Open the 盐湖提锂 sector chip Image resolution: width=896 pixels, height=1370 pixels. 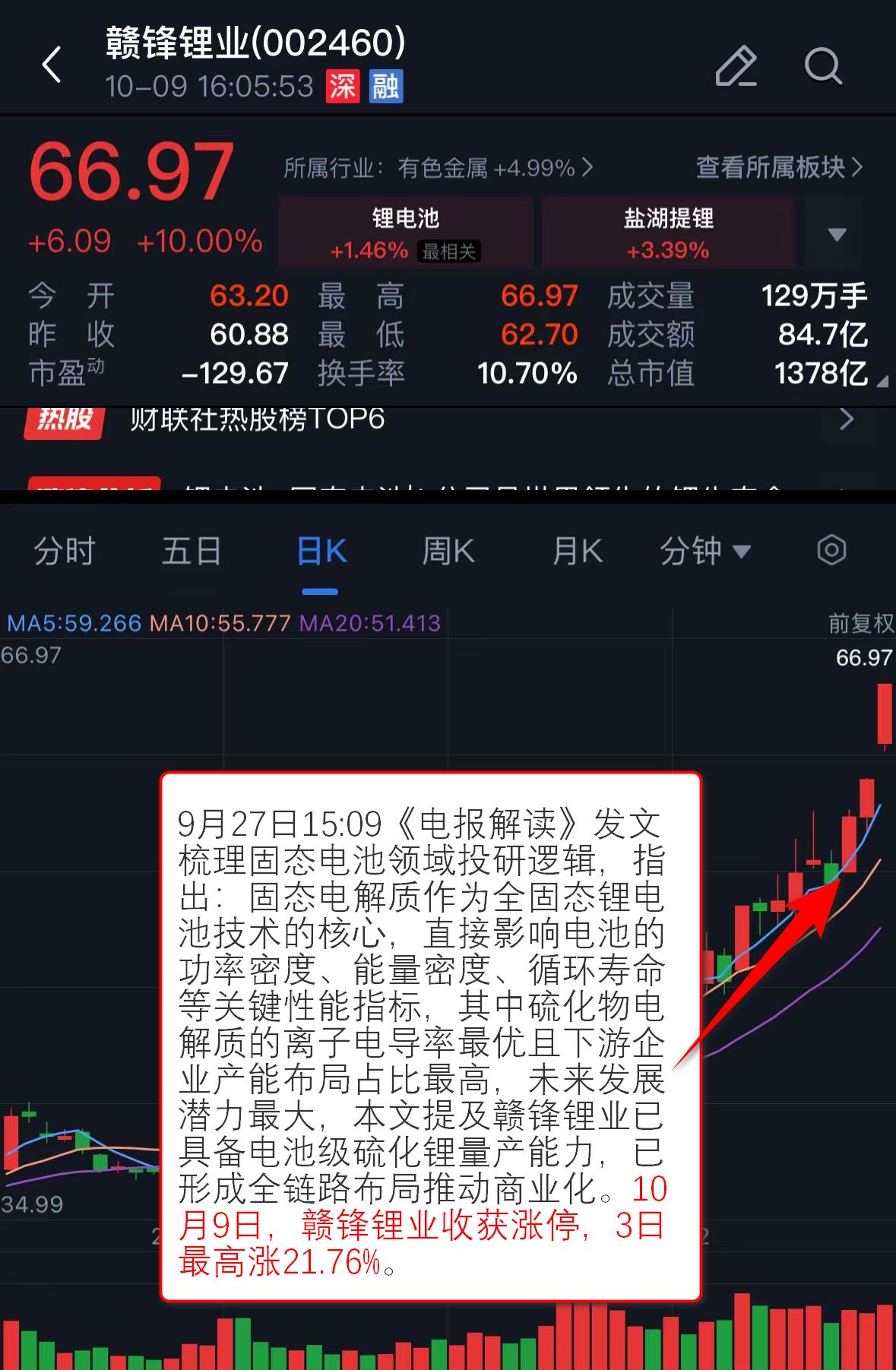coord(668,233)
